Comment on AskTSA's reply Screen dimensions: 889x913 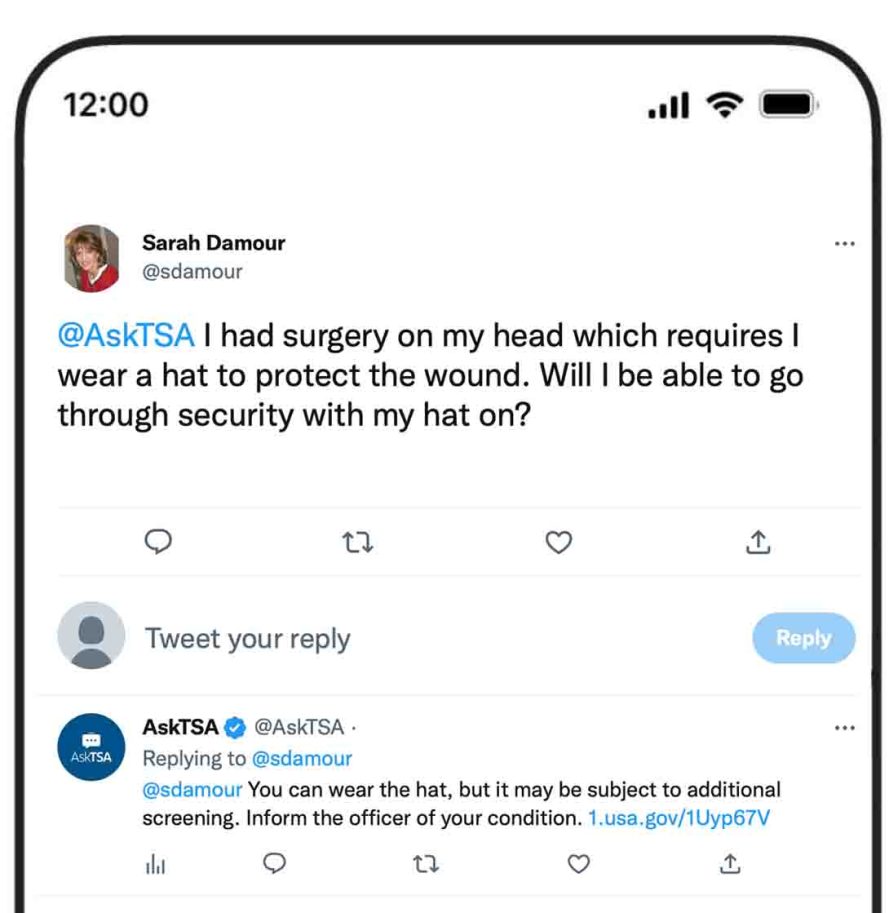pos(274,864)
